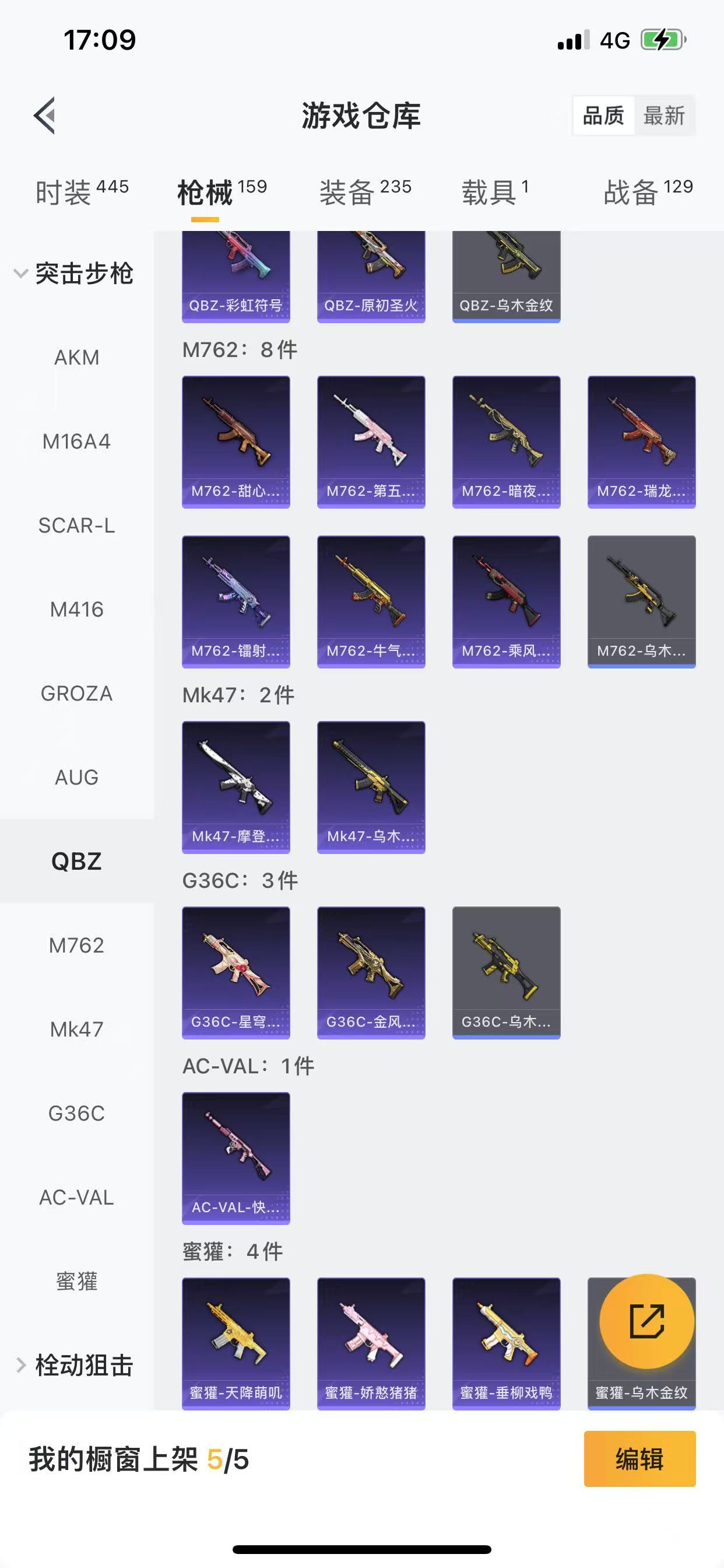Open the QBZ-彩虹符号 skin
724x1568 pixels.
pyautogui.click(x=236, y=277)
